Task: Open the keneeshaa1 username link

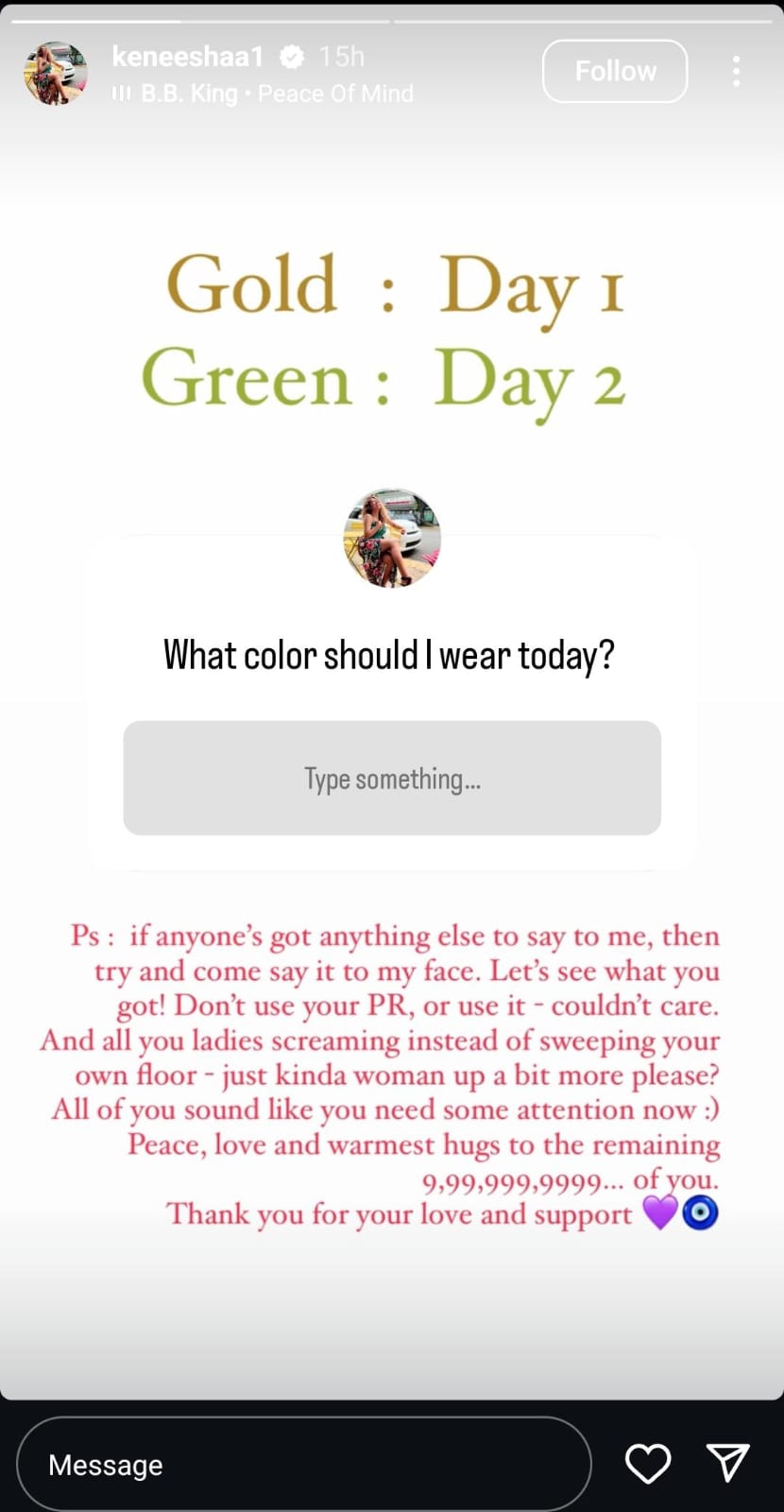Action: [x=187, y=57]
